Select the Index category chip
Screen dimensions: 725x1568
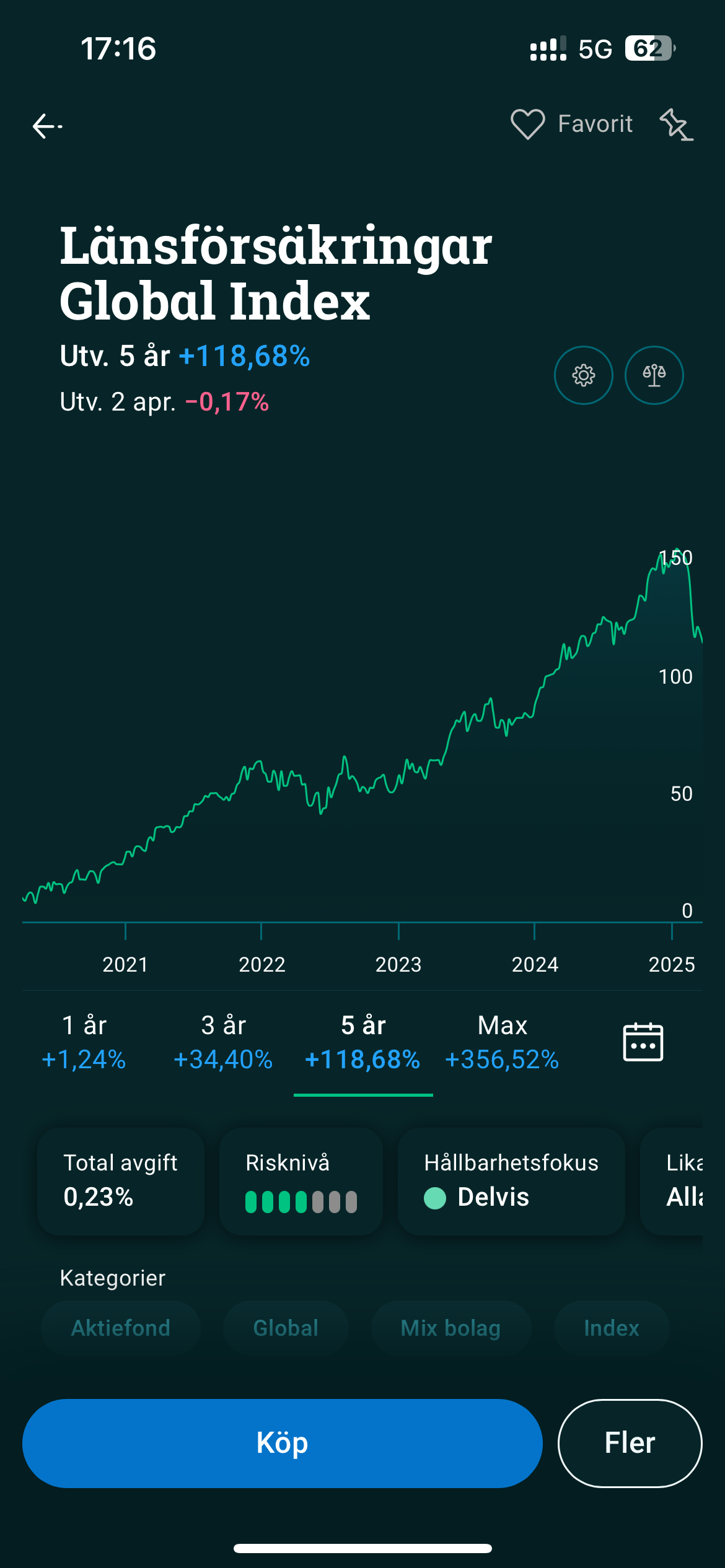[x=611, y=1328]
